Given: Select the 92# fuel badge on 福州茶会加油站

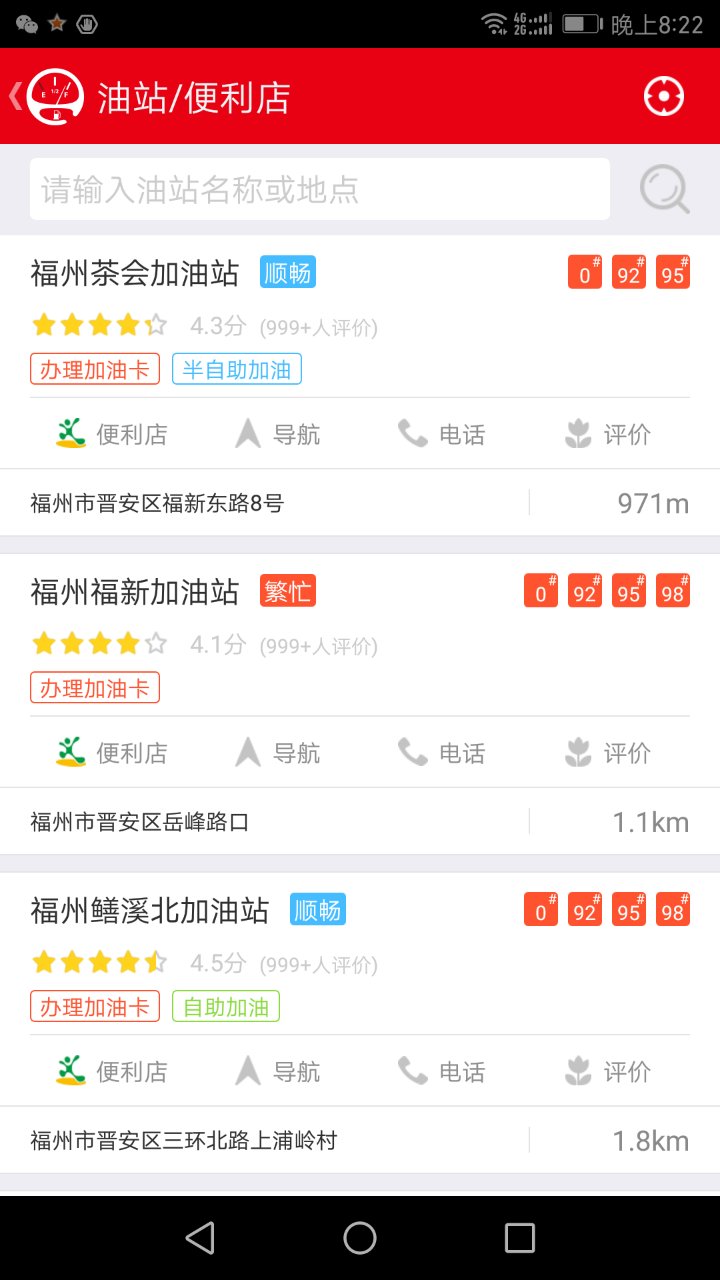Looking at the screenshot, I should click(x=628, y=272).
